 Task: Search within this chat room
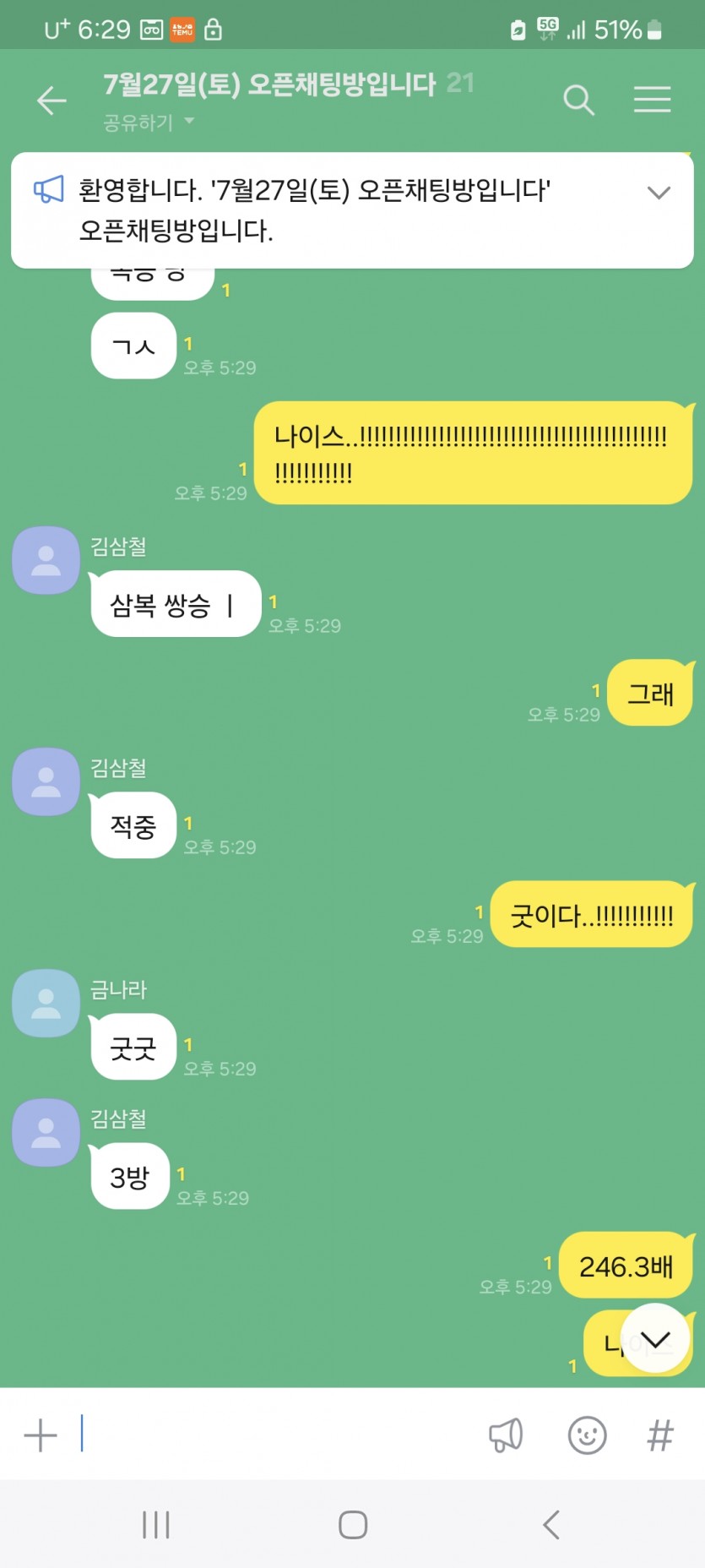point(578,101)
